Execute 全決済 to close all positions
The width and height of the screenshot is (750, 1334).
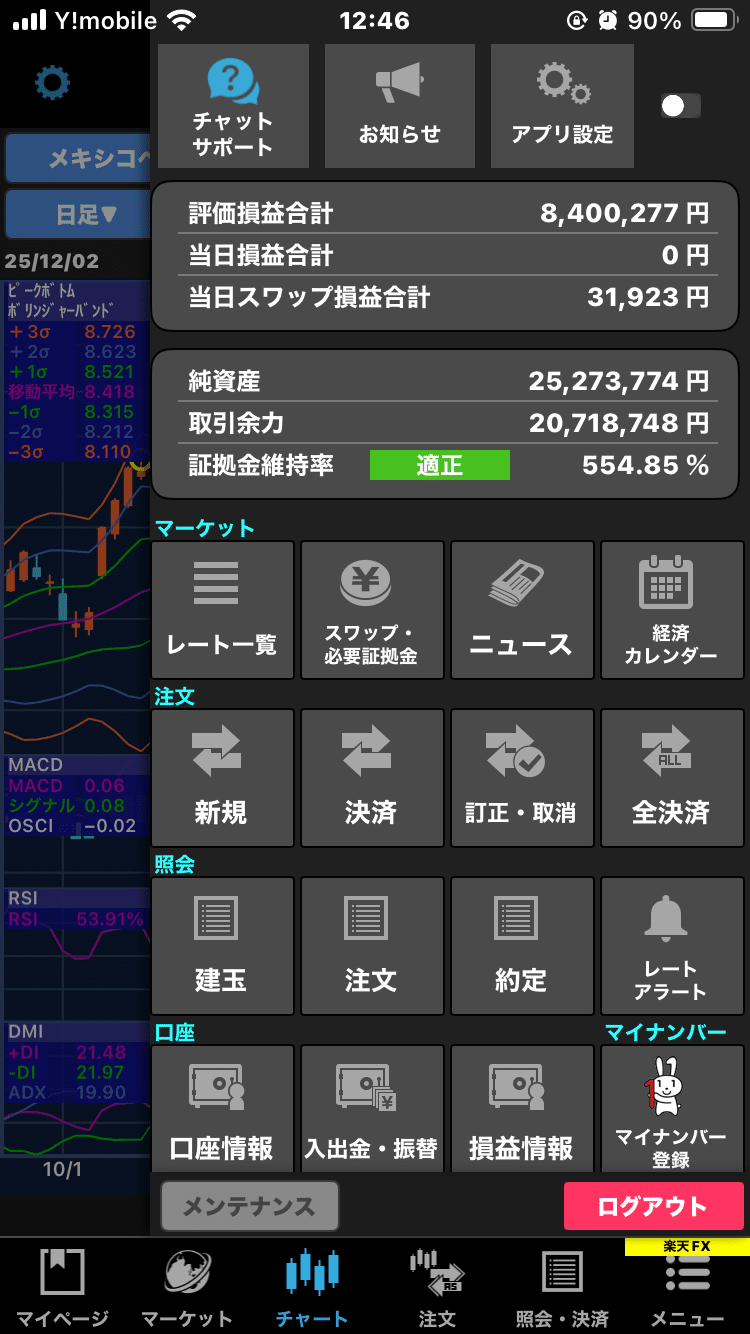point(672,778)
